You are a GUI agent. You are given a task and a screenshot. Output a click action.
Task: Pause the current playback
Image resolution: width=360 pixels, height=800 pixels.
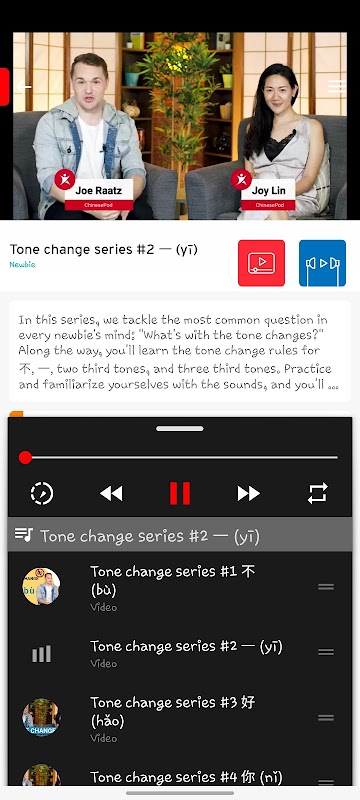click(x=180, y=493)
